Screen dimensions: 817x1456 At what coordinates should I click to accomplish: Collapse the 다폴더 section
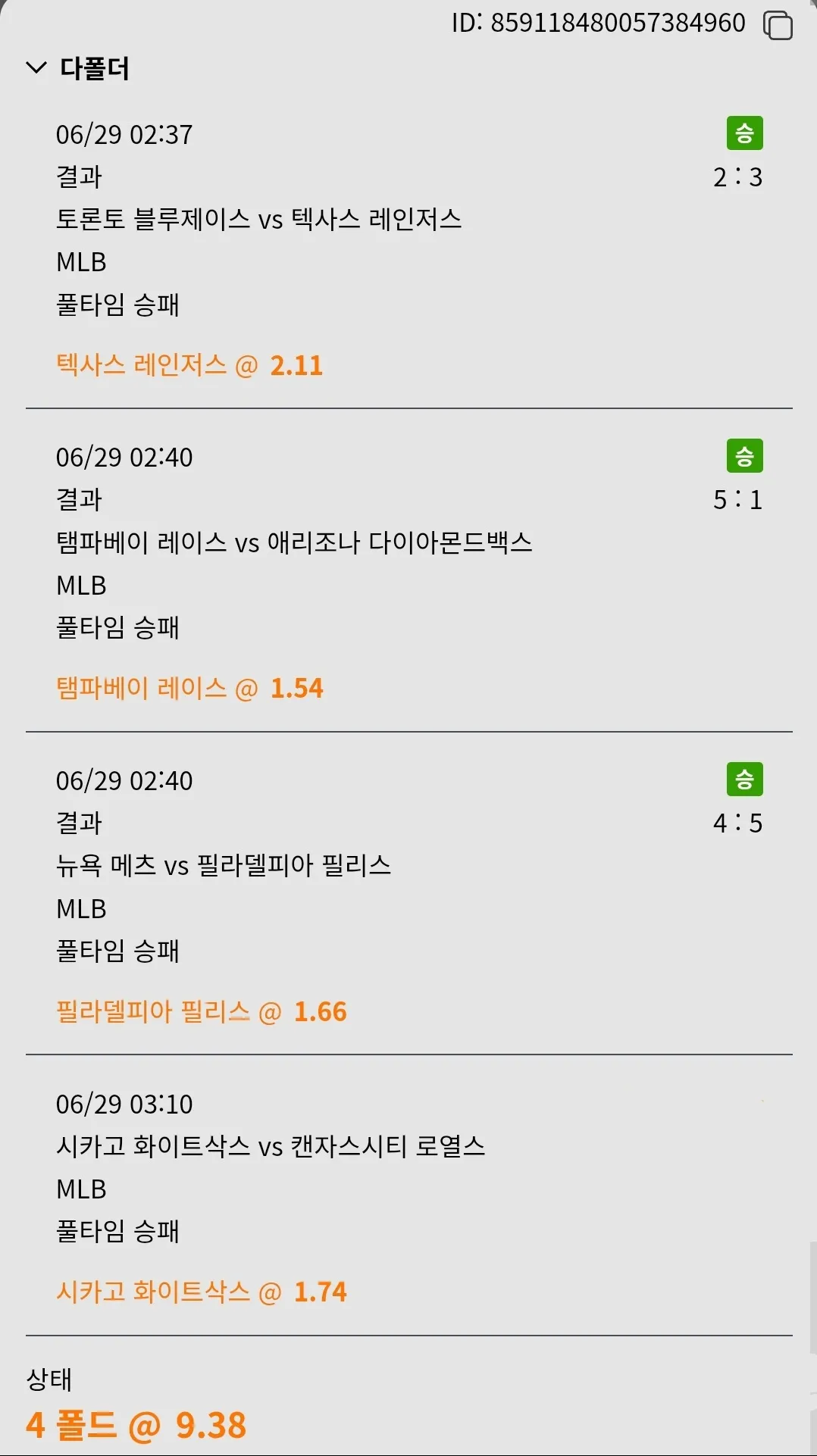[36, 68]
